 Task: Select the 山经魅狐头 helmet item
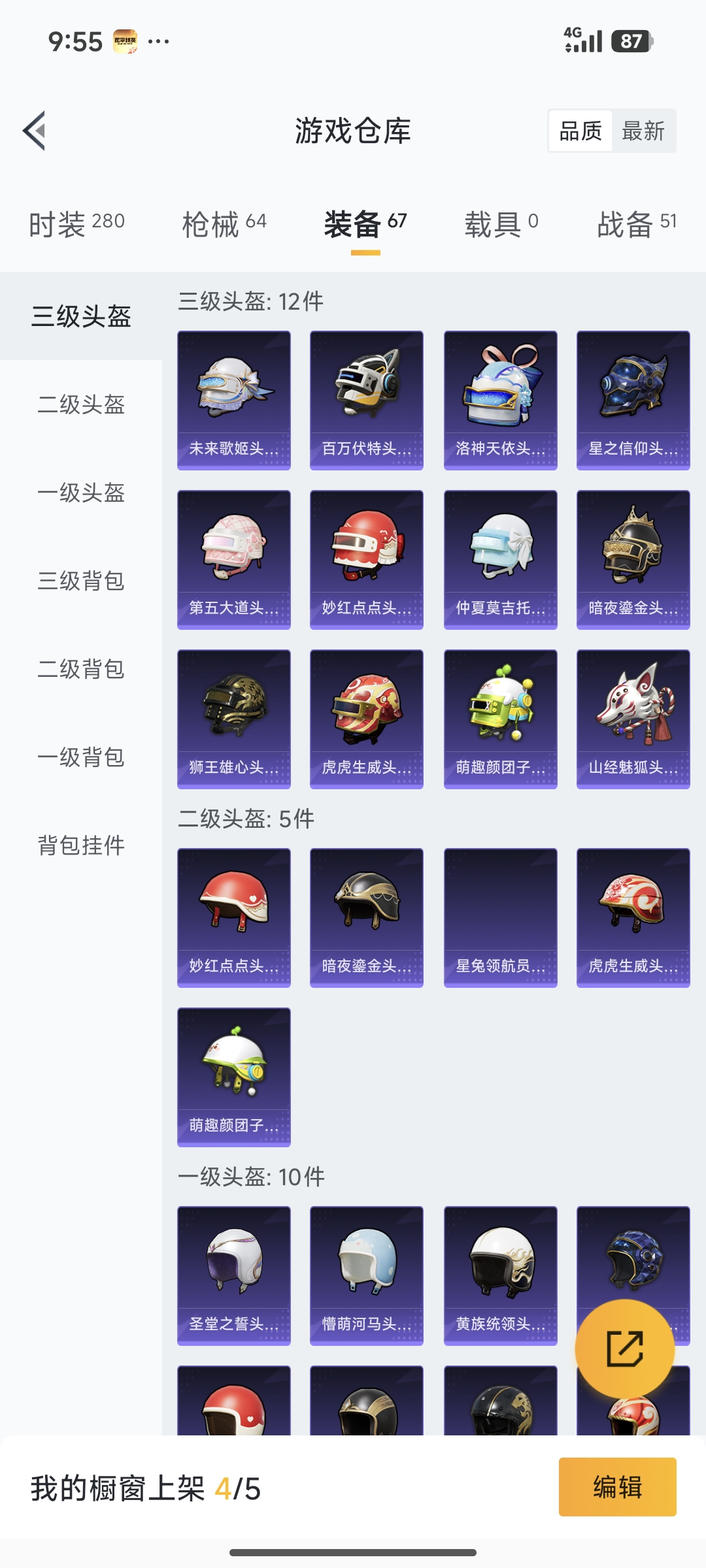point(631,717)
